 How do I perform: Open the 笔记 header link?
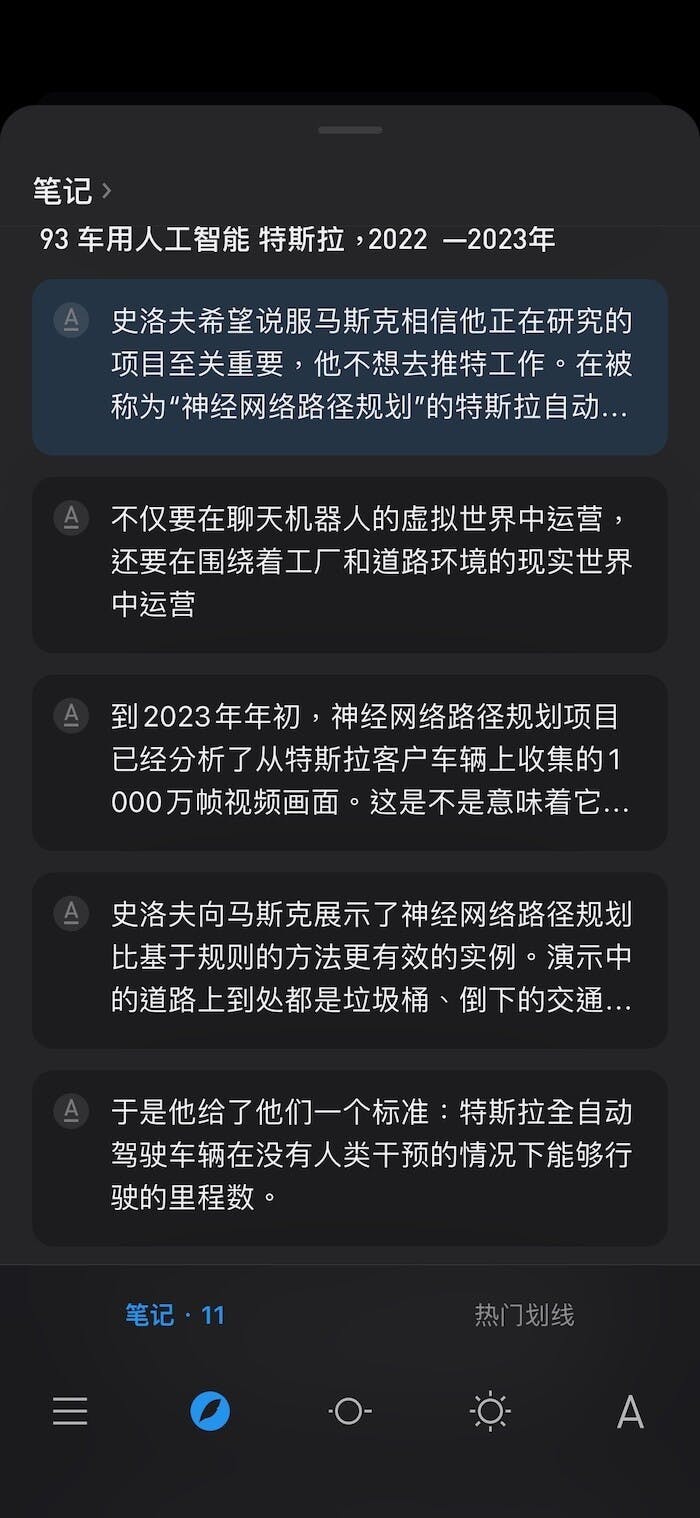click(x=71, y=190)
